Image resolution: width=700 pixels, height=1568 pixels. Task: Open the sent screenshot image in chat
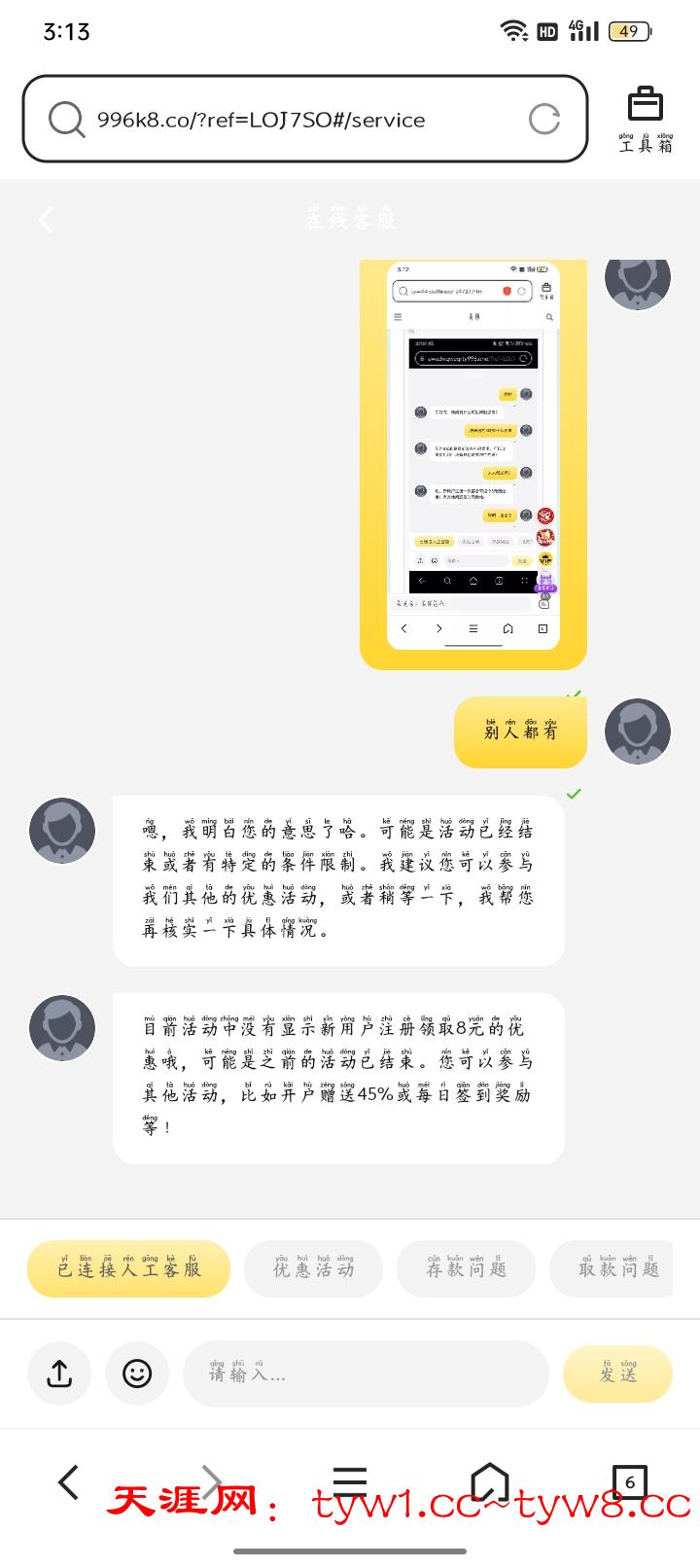(x=473, y=464)
